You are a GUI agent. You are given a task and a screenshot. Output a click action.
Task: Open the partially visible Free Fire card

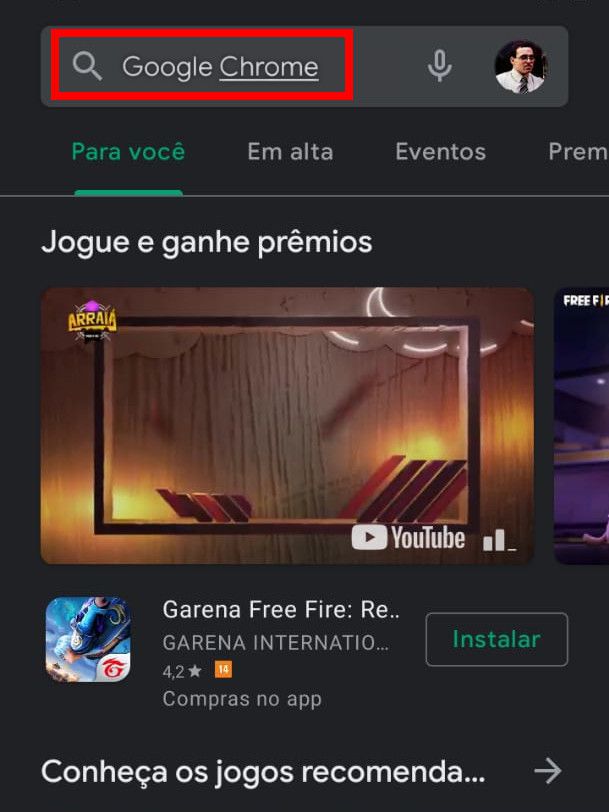click(x=583, y=425)
